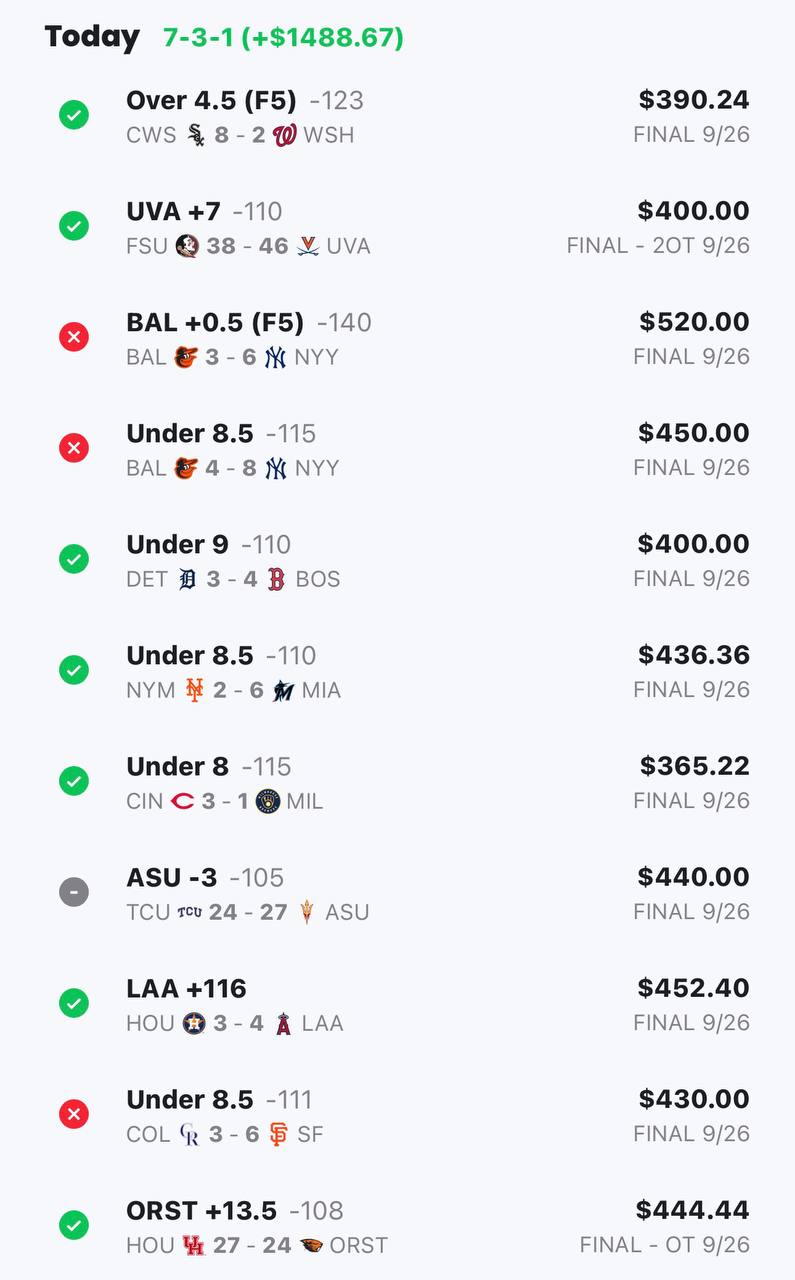
Task: Select the Under 8.5 BAL-NYY bet
Action: point(400,450)
